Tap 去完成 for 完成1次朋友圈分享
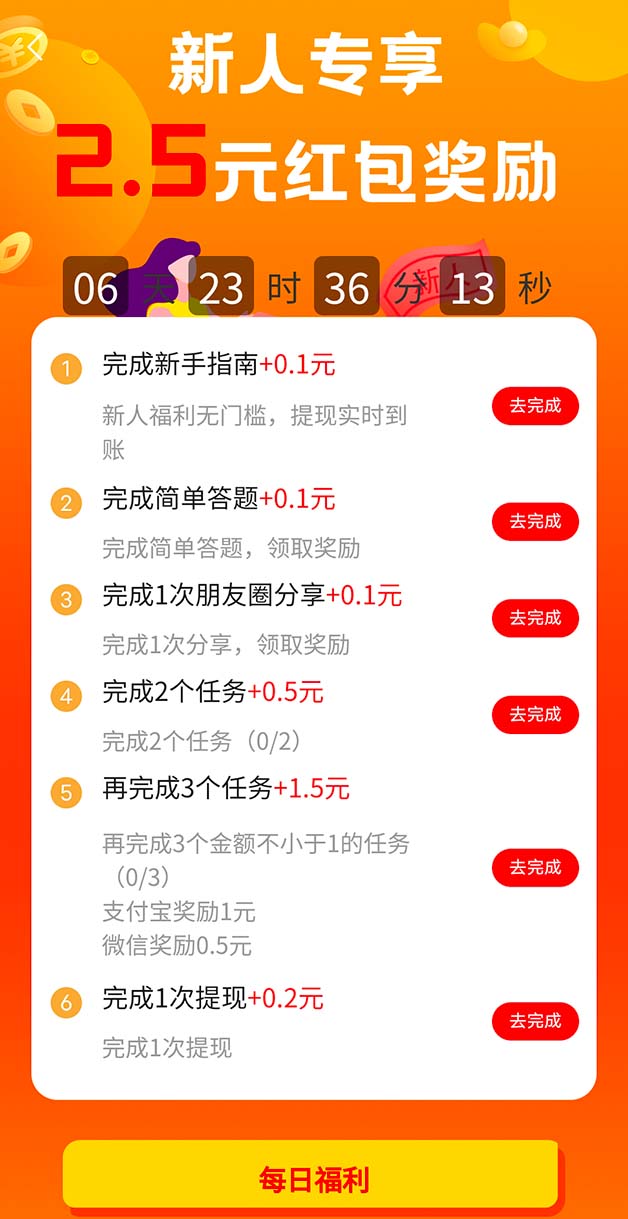The image size is (628, 1219). [x=535, y=618]
